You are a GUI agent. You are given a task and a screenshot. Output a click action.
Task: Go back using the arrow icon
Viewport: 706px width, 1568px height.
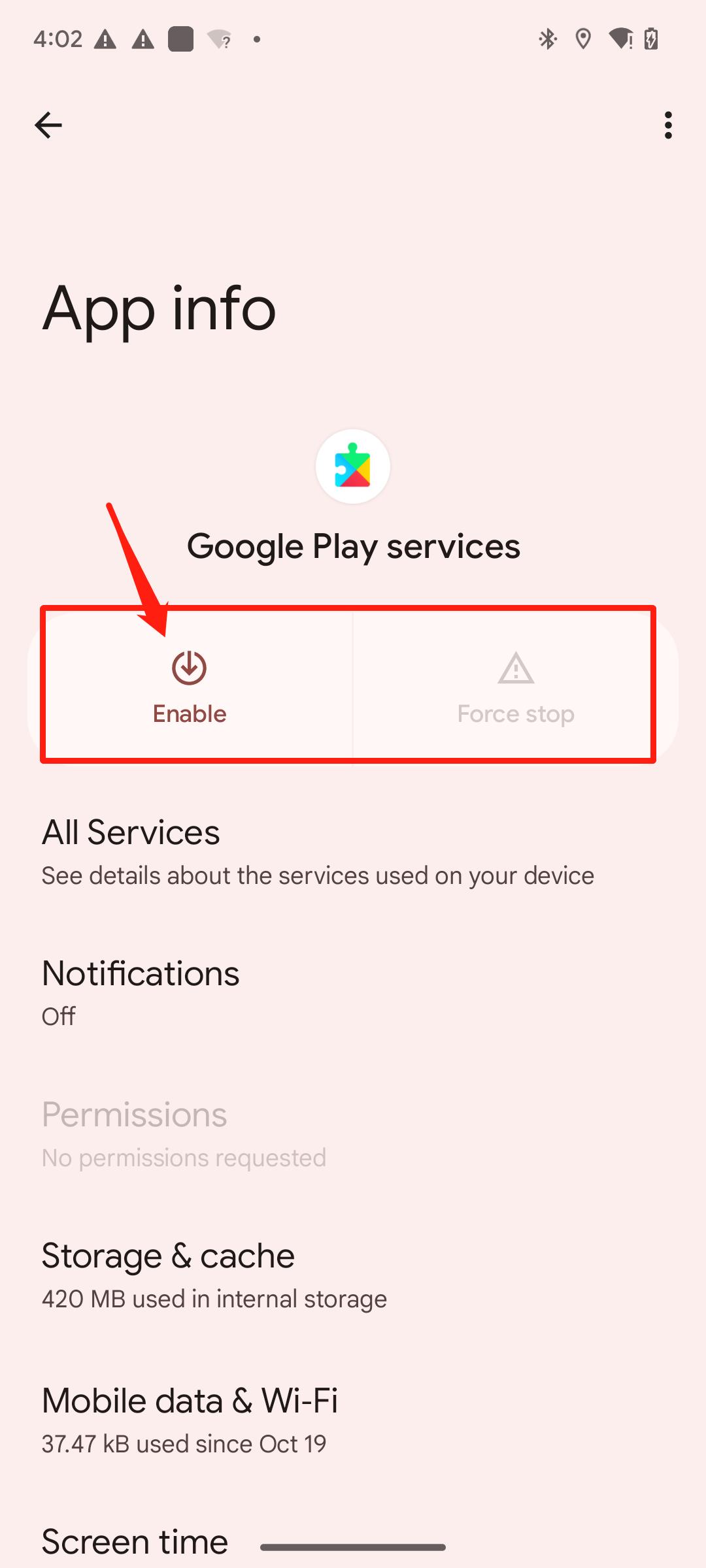tap(48, 125)
